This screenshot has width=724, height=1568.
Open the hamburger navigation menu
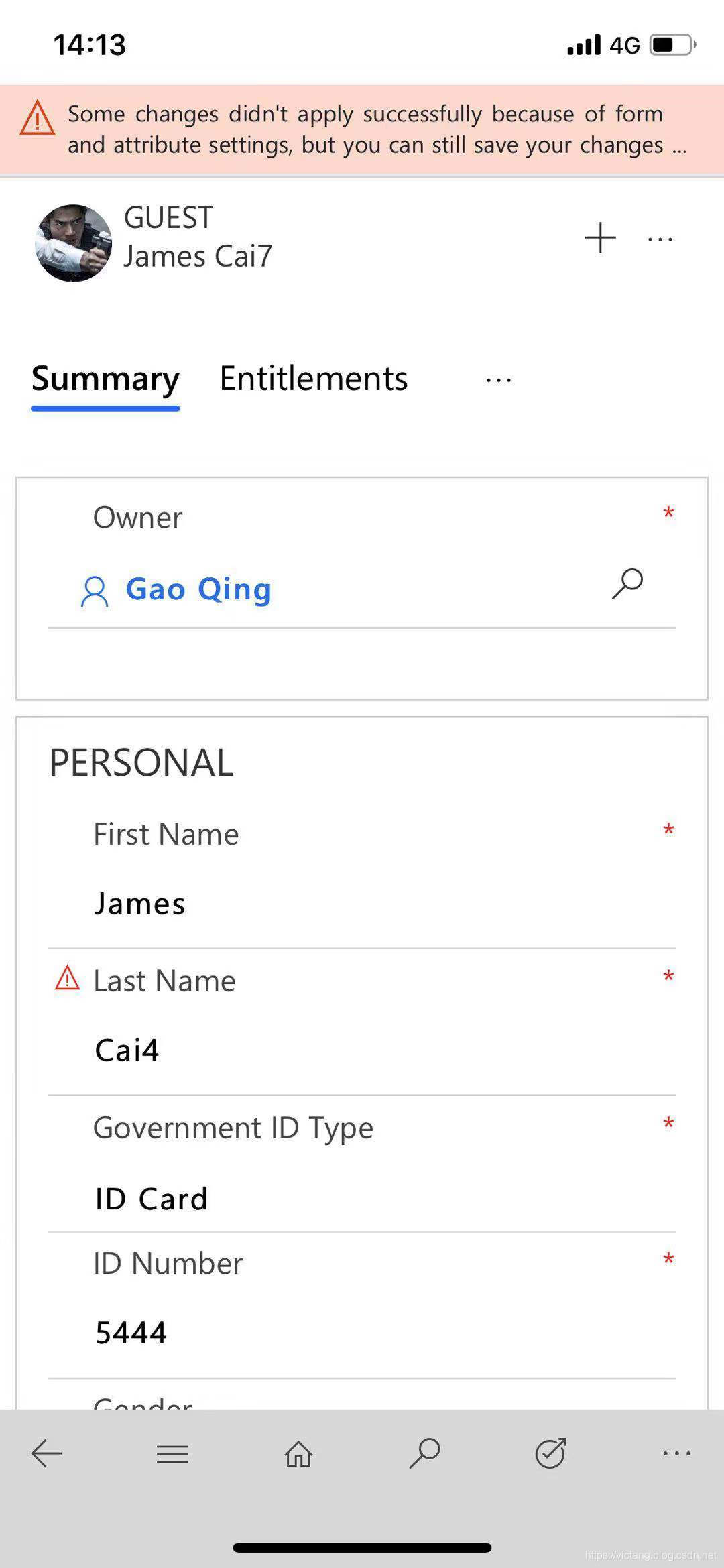tap(172, 1453)
